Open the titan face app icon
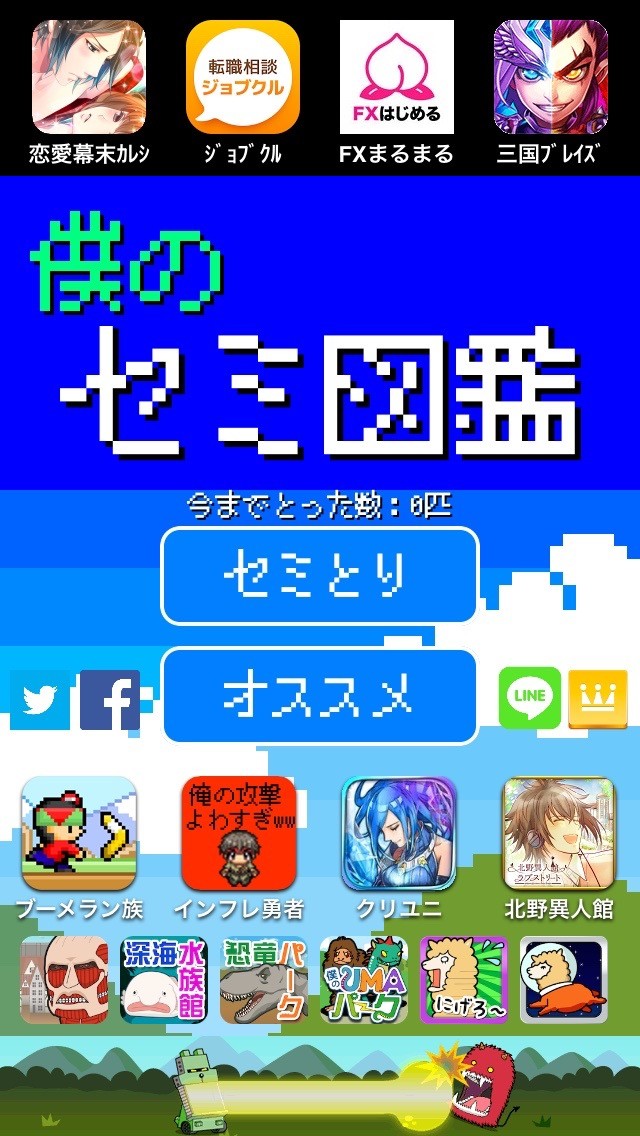The image size is (640, 1136). coord(64,979)
